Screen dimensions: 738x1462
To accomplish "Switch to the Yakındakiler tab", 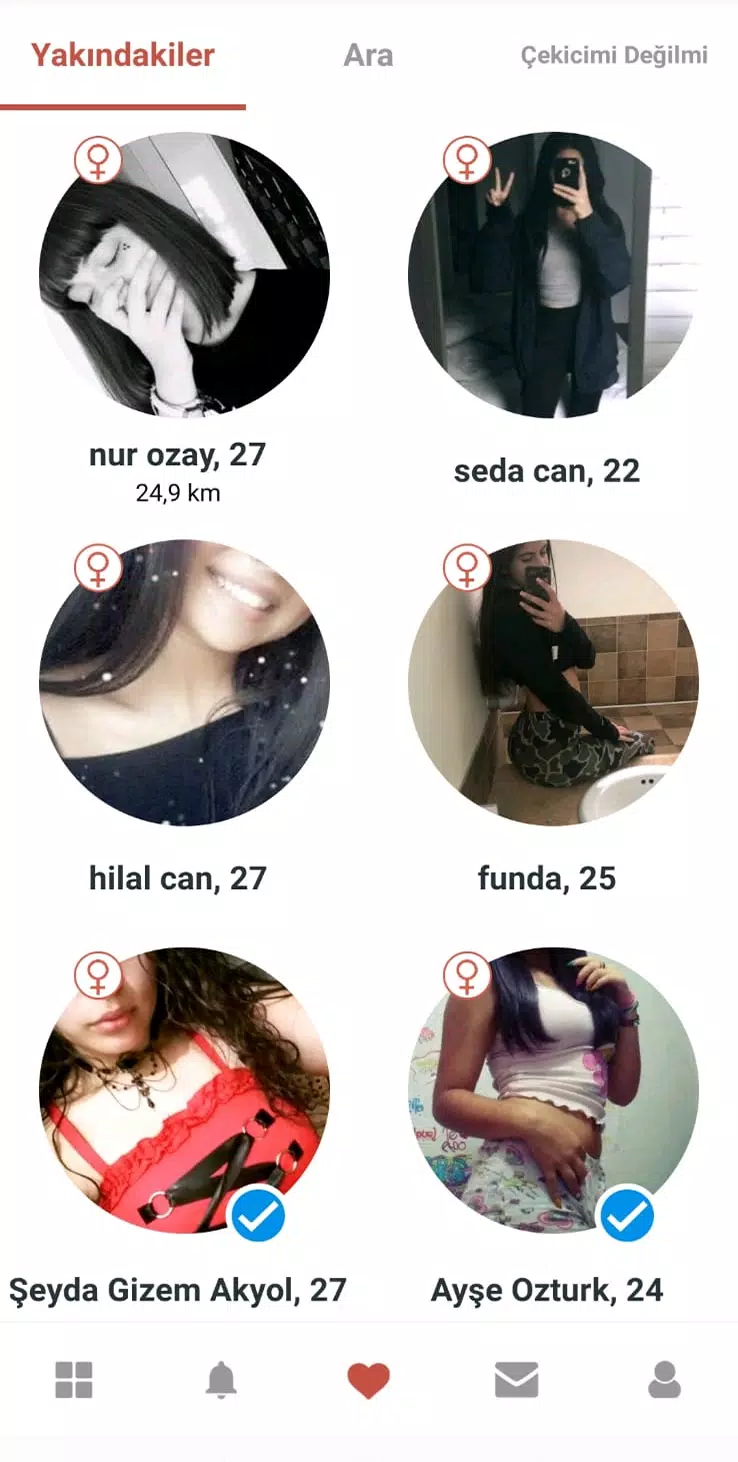I will [x=122, y=55].
